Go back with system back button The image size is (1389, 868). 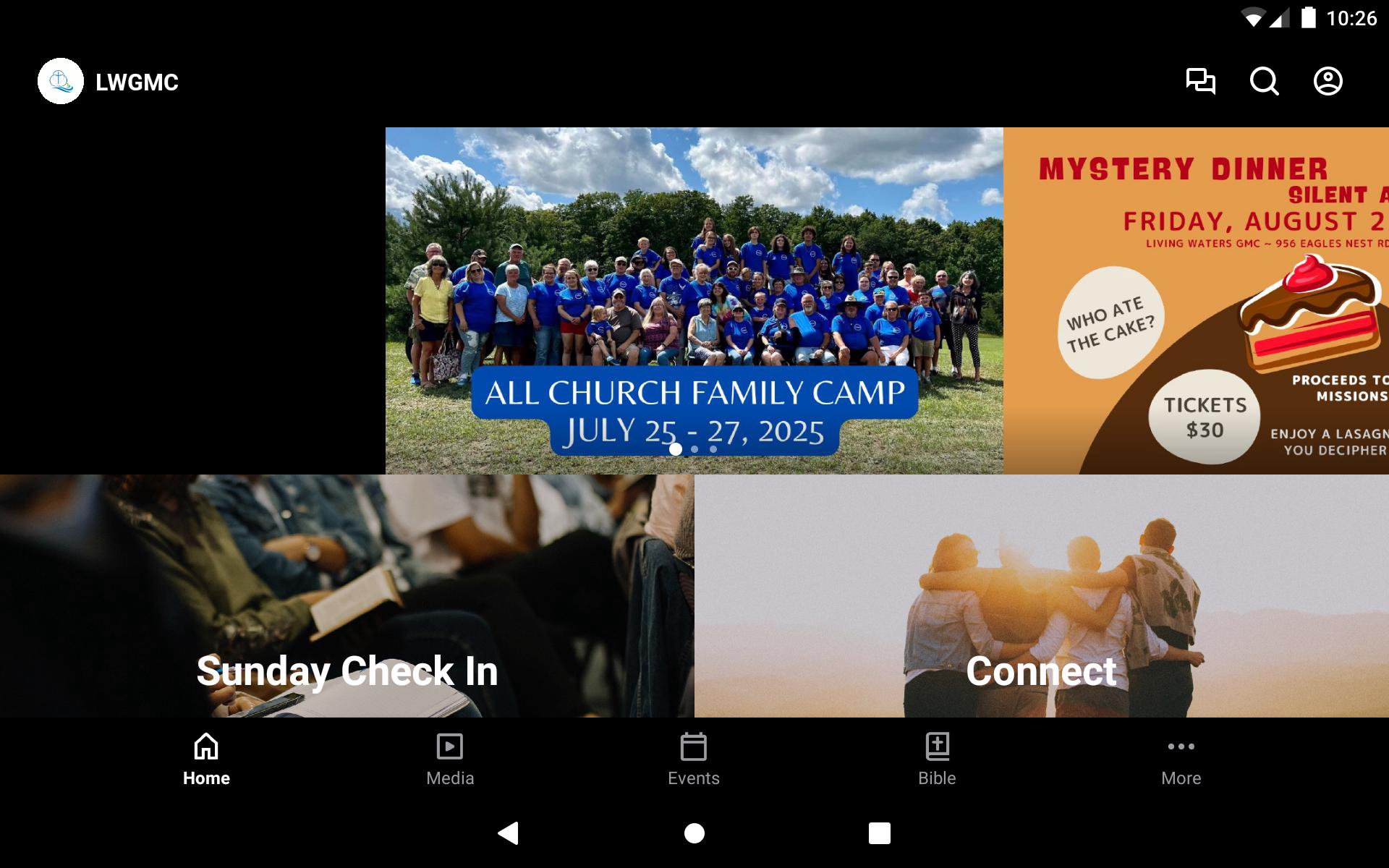pyautogui.click(x=509, y=833)
